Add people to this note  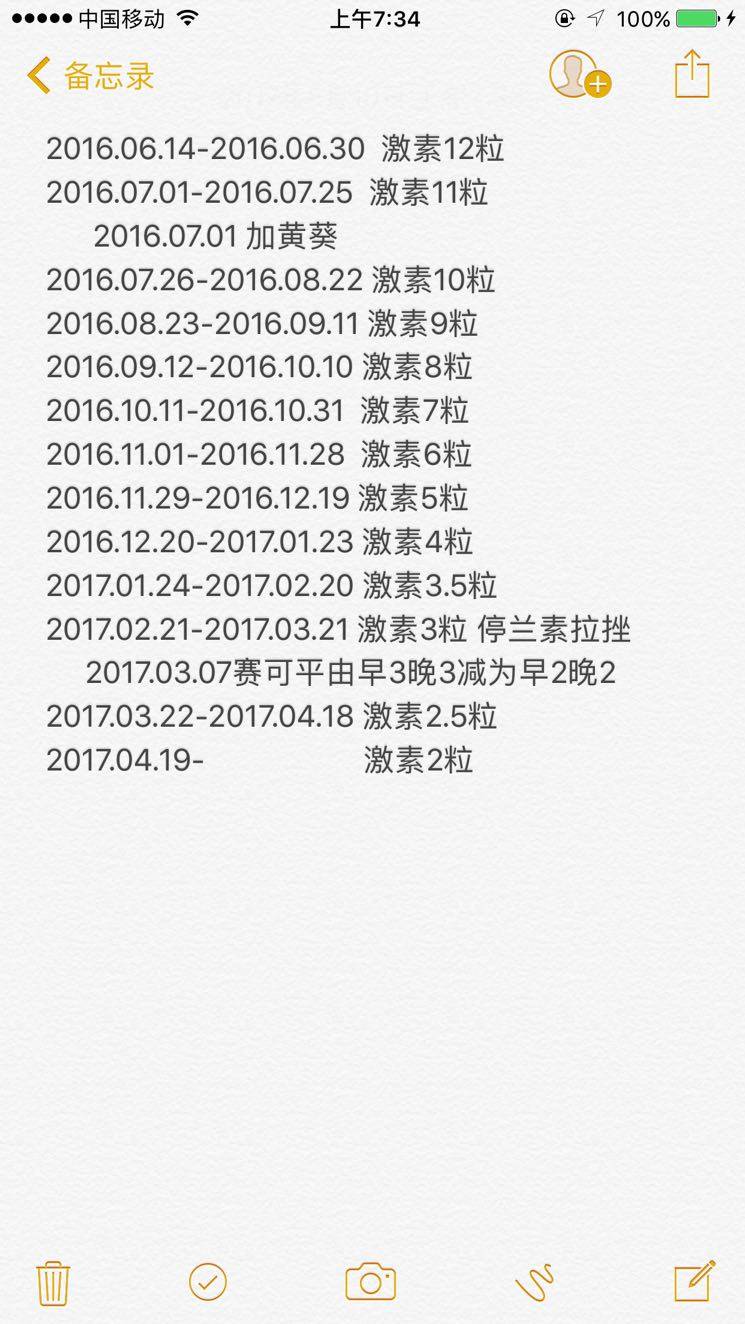(x=579, y=75)
